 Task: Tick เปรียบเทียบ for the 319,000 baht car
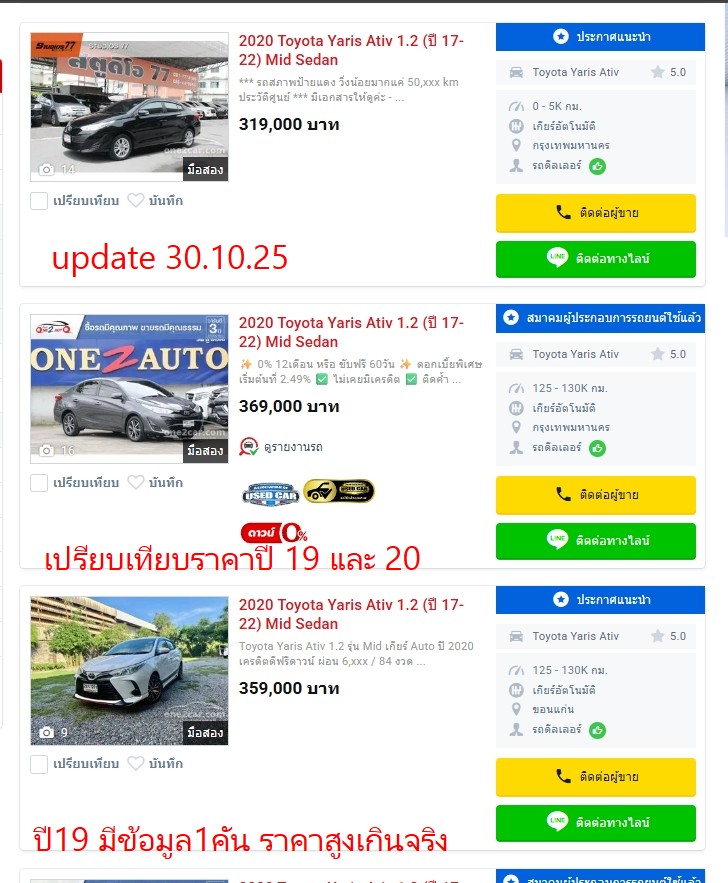pyautogui.click(x=39, y=201)
